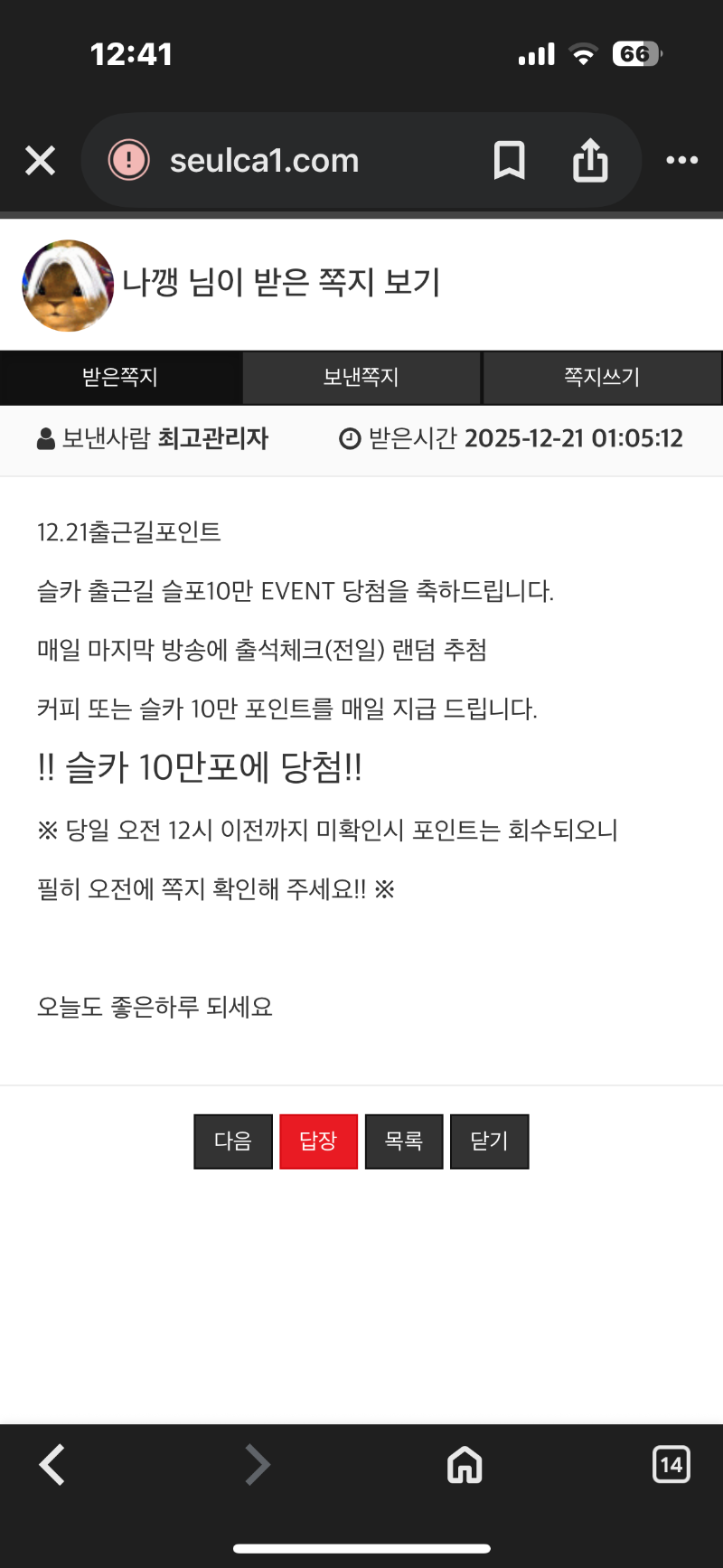The height and width of the screenshot is (1568, 723).
Task: Switch to the 받은쪽지 tab
Action: [x=120, y=378]
